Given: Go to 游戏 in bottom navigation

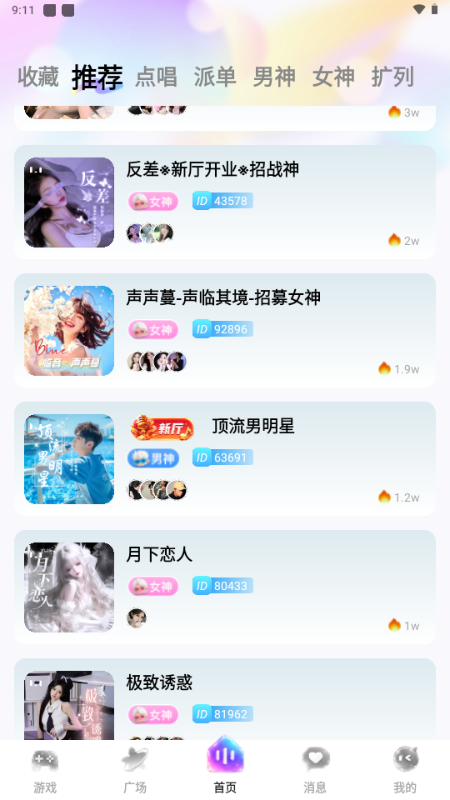Looking at the screenshot, I should pyautogui.click(x=45, y=770).
